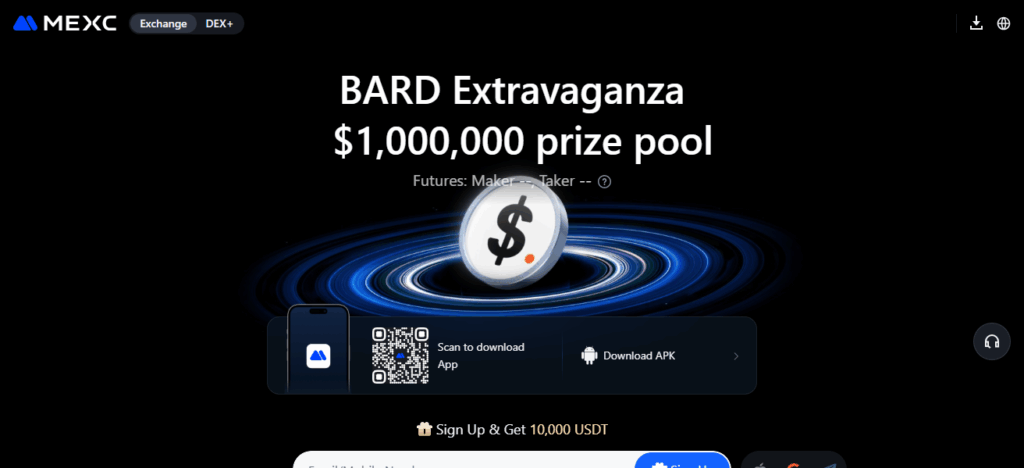
Task: Open the customer support headset button
Action: (x=992, y=341)
